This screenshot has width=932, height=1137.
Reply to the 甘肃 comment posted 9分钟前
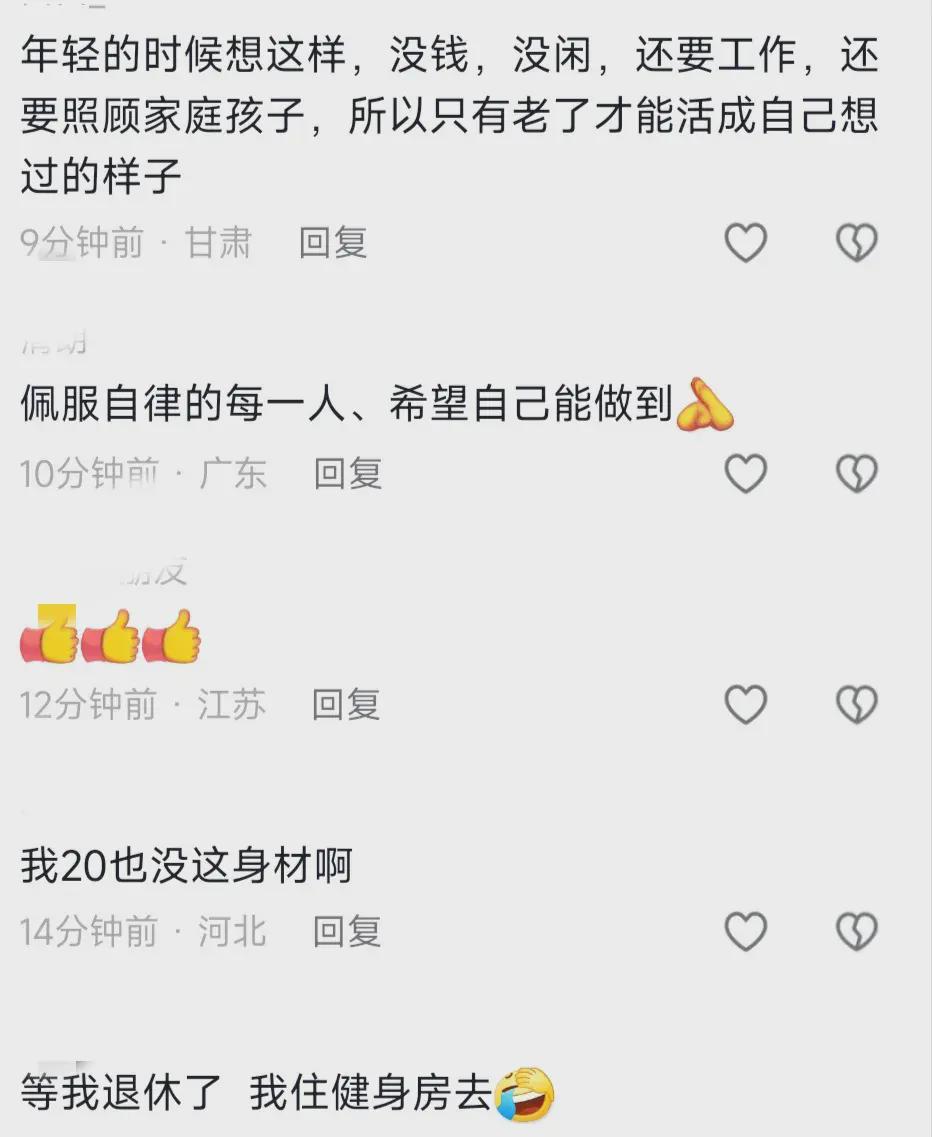tap(333, 243)
